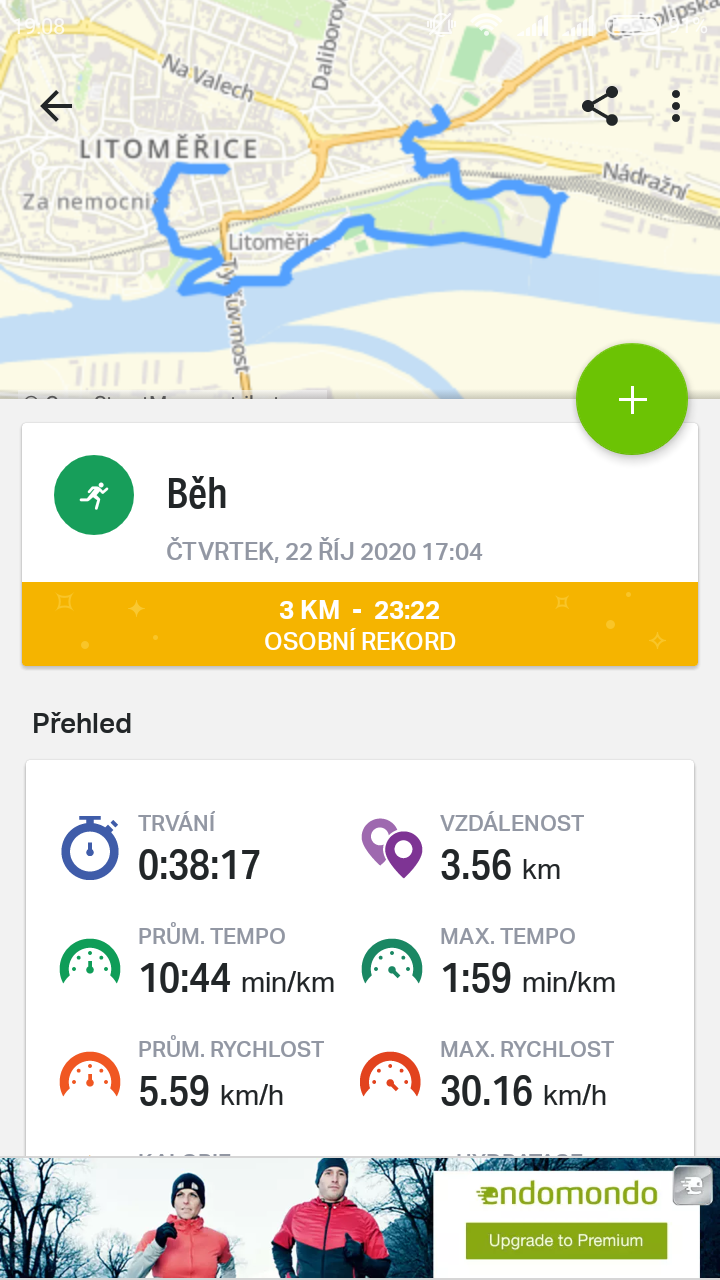Share this run workout
Viewport: 720px width, 1280px height.
point(600,106)
